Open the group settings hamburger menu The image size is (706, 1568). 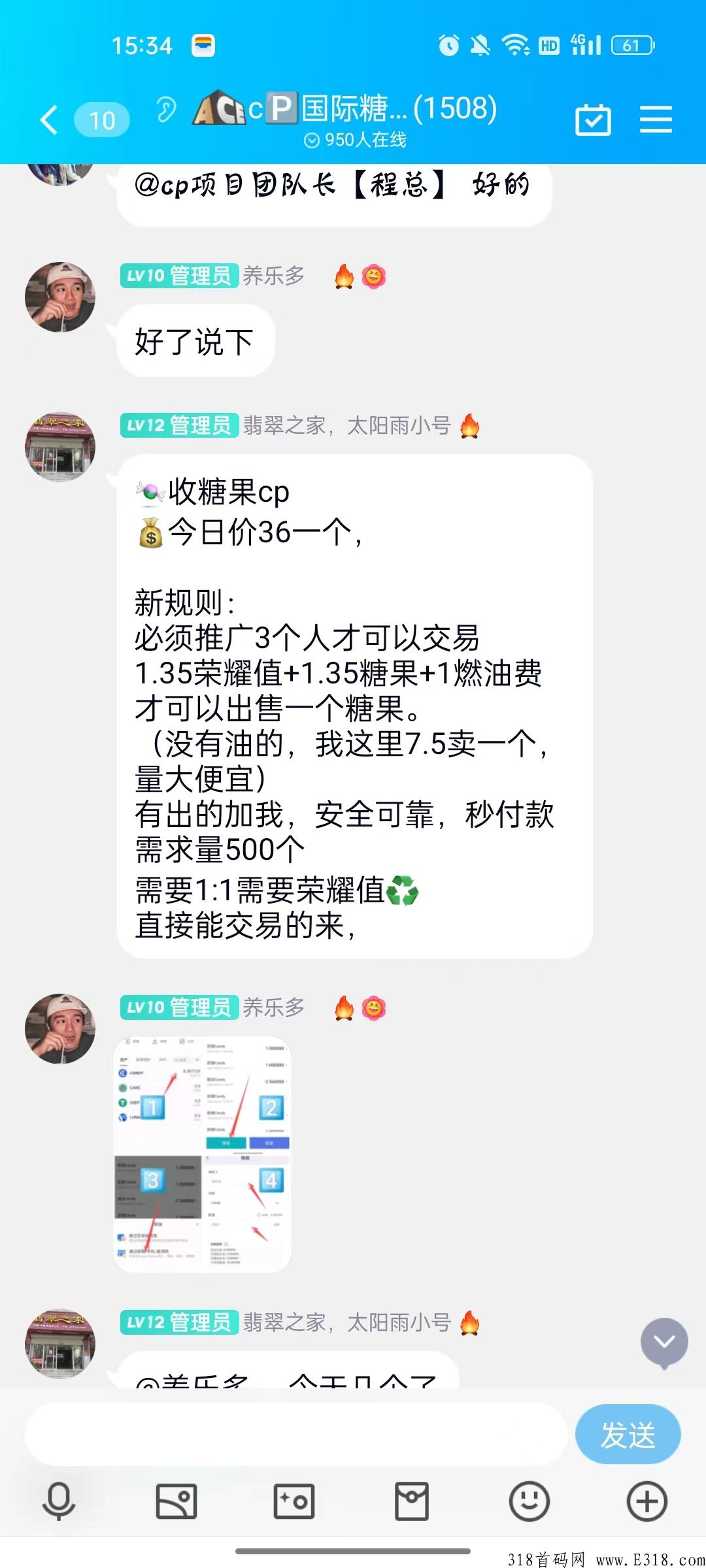tap(657, 118)
